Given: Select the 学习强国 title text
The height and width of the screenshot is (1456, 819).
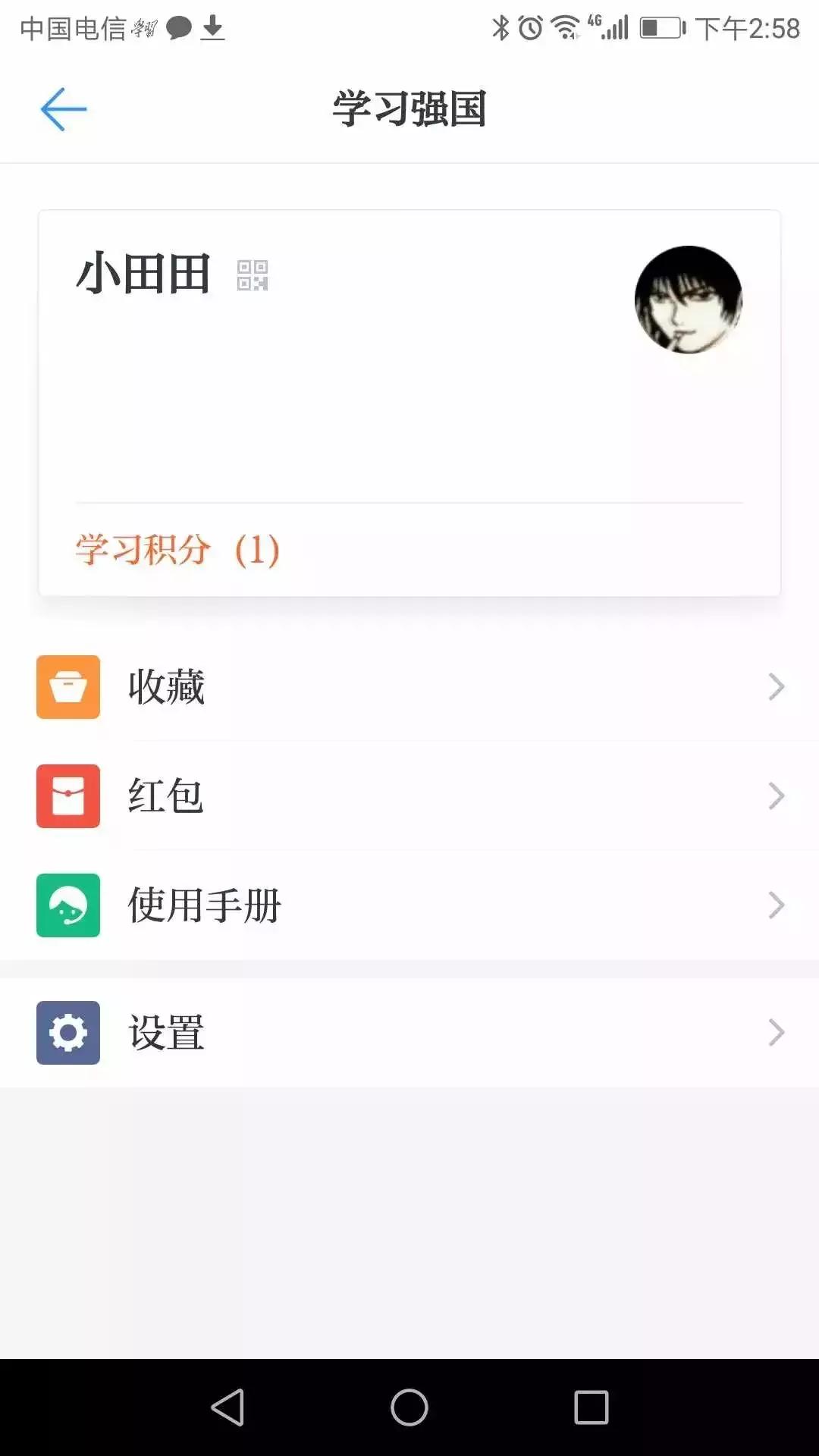Looking at the screenshot, I should 409,108.
